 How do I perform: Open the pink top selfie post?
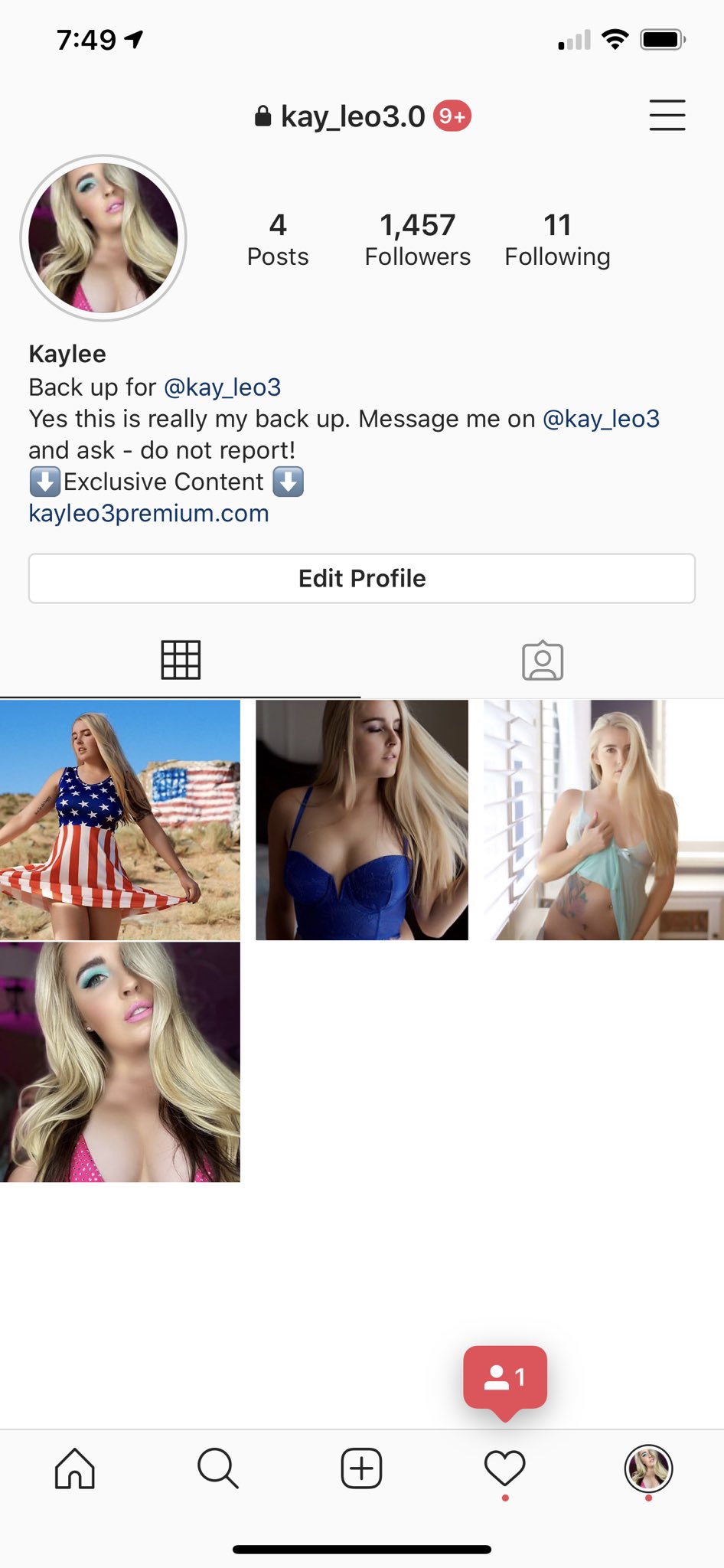pyautogui.click(x=119, y=1062)
